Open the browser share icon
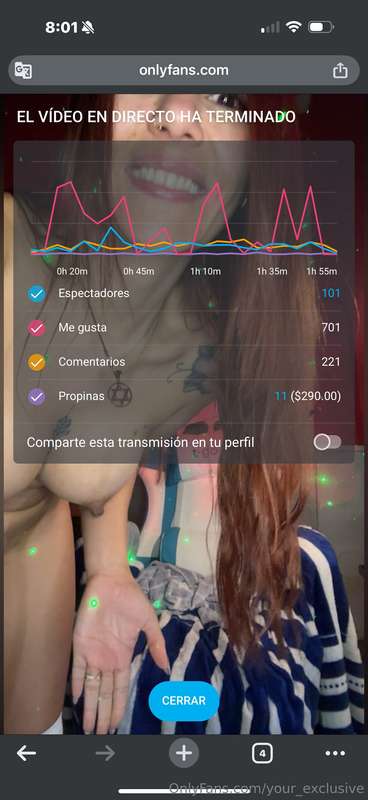Screen dimensions: 368x800 (340, 70)
